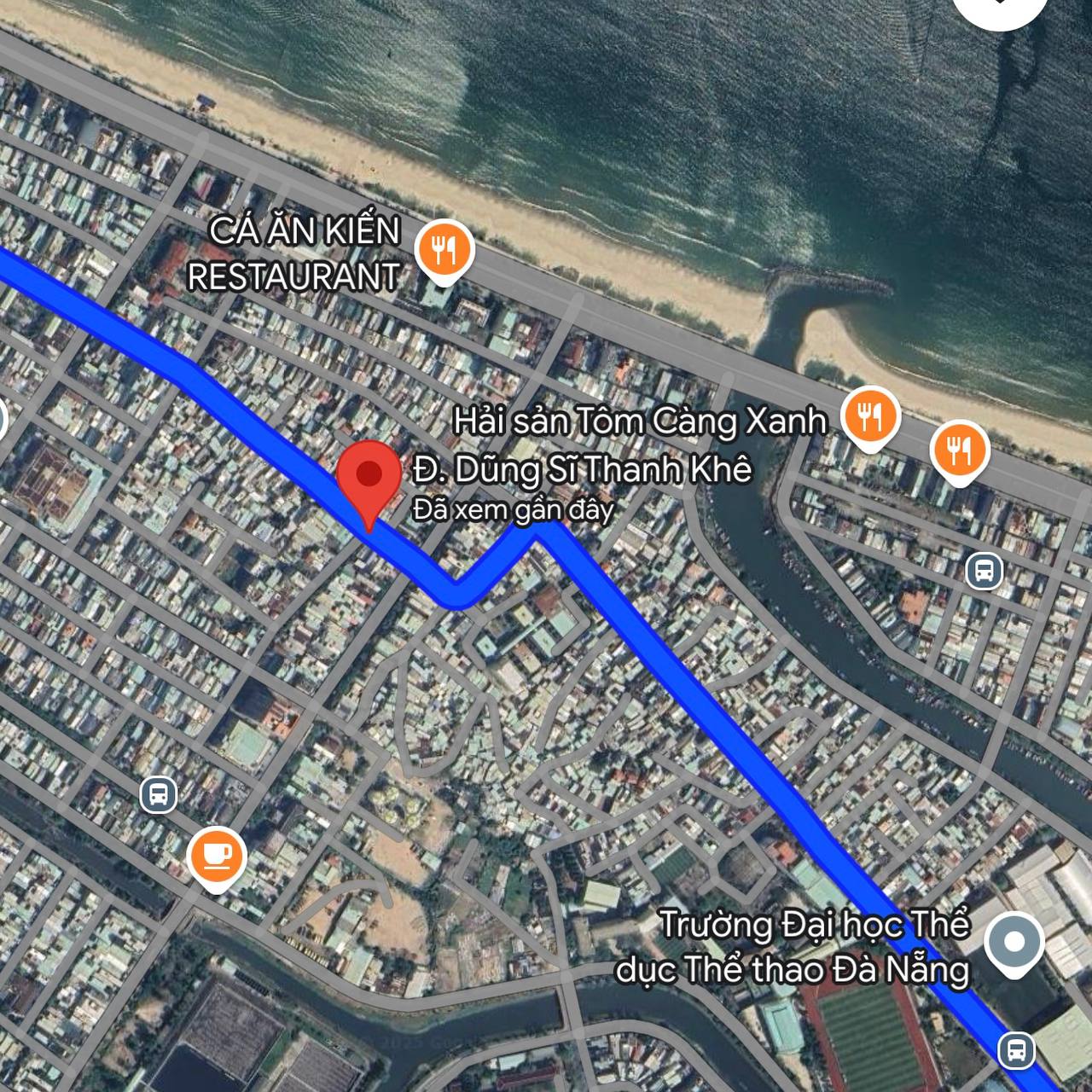Viewport: 1092px width, 1092px height.
Task: Select the Hải sản Tôm Càng Xanh restaurant pin
Action: click(869, 417)
